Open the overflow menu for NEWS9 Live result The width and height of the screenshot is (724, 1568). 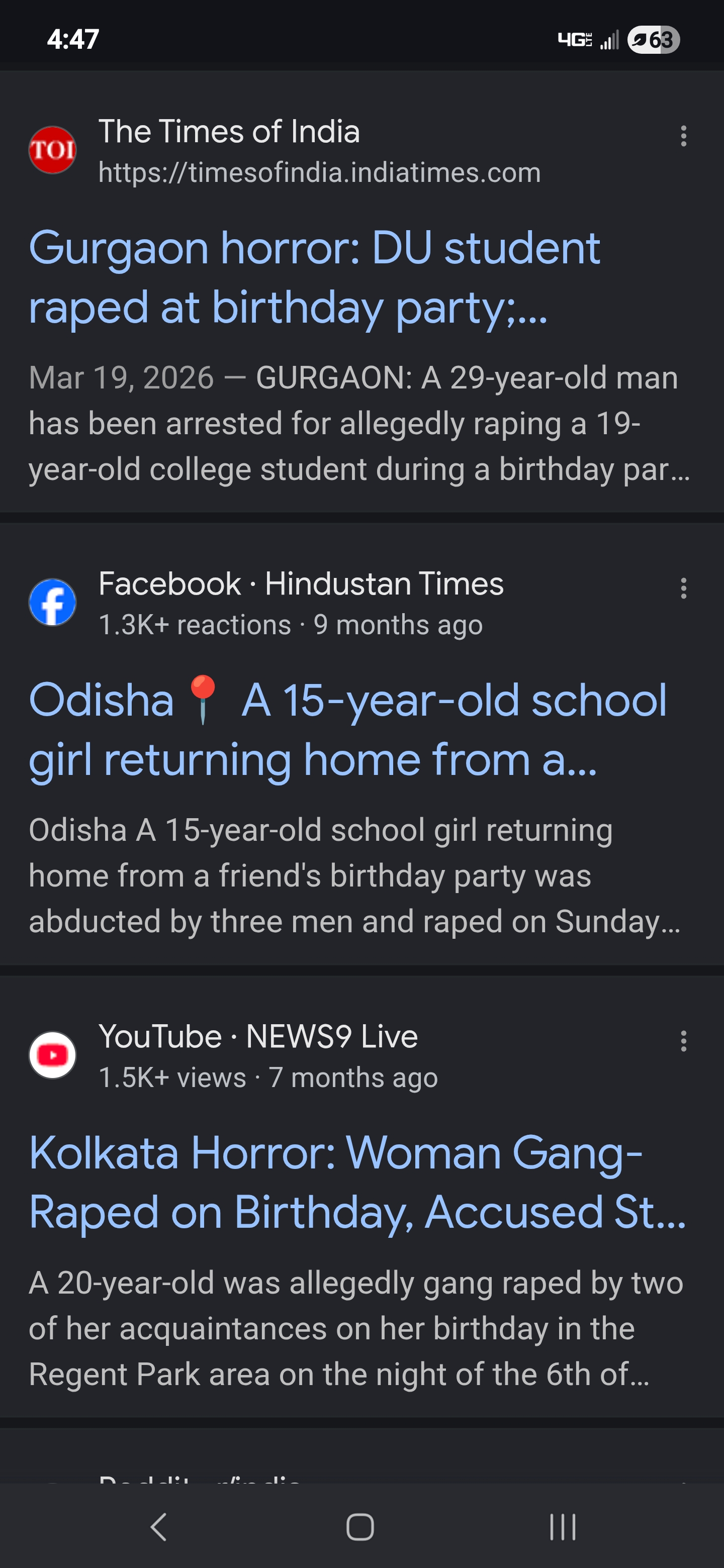point(683,1041)
